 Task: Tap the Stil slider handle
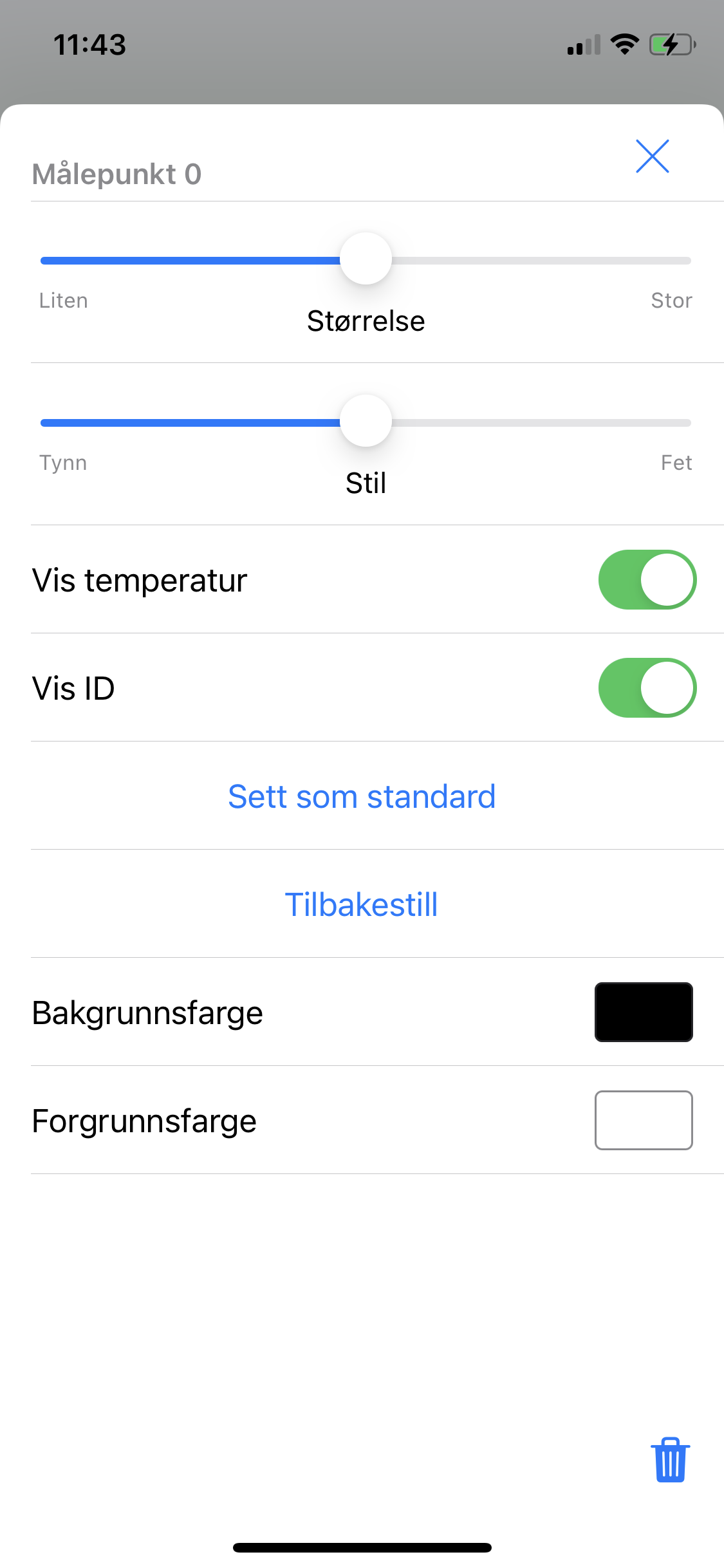pos(366,421)
